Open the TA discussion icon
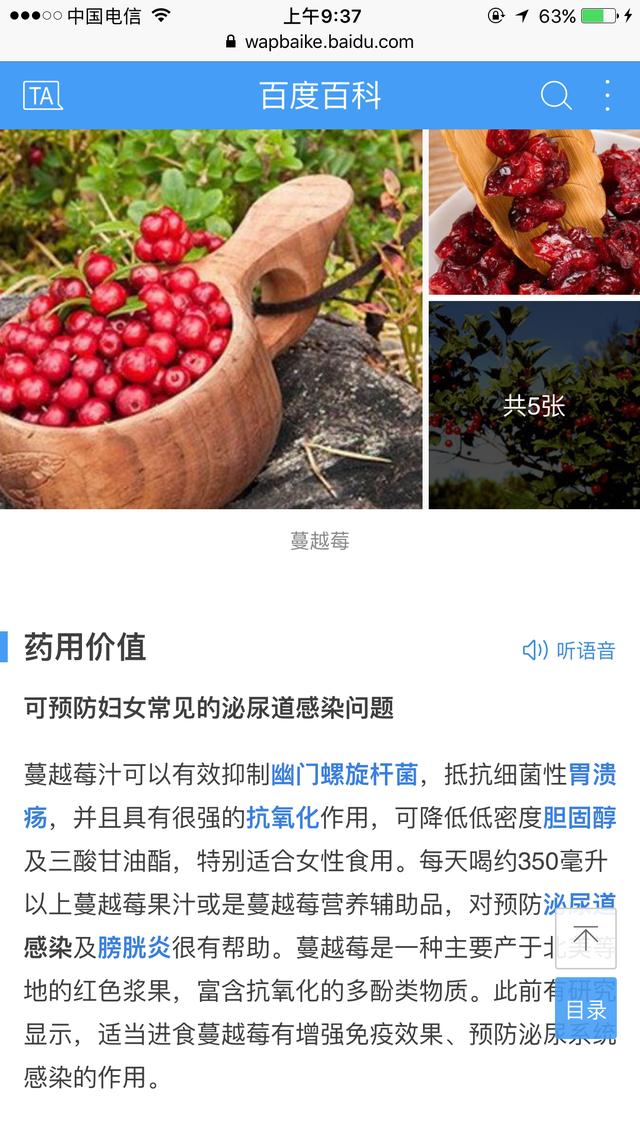Viewport: 640px width, 1138px height. 42,96
